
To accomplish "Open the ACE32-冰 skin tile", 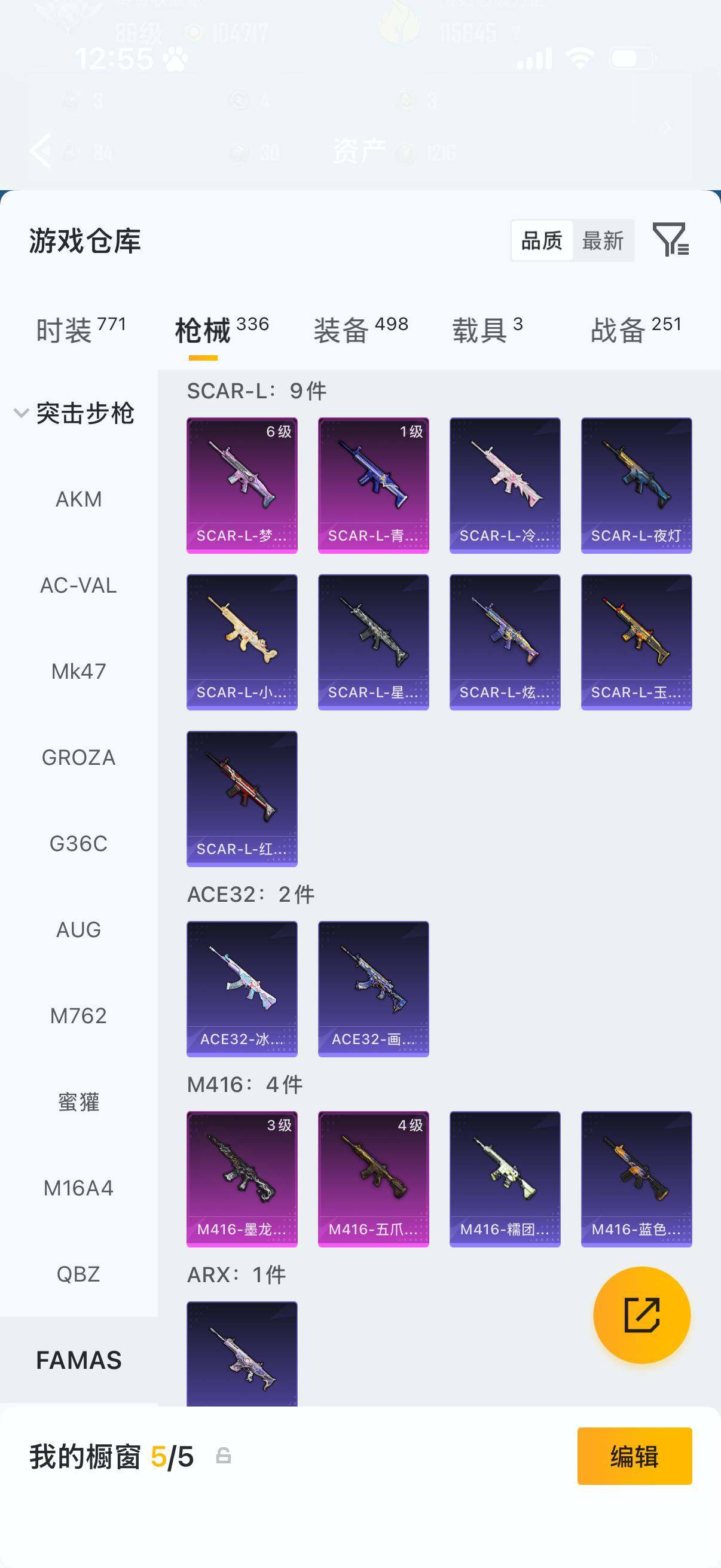I will (242, 988).
